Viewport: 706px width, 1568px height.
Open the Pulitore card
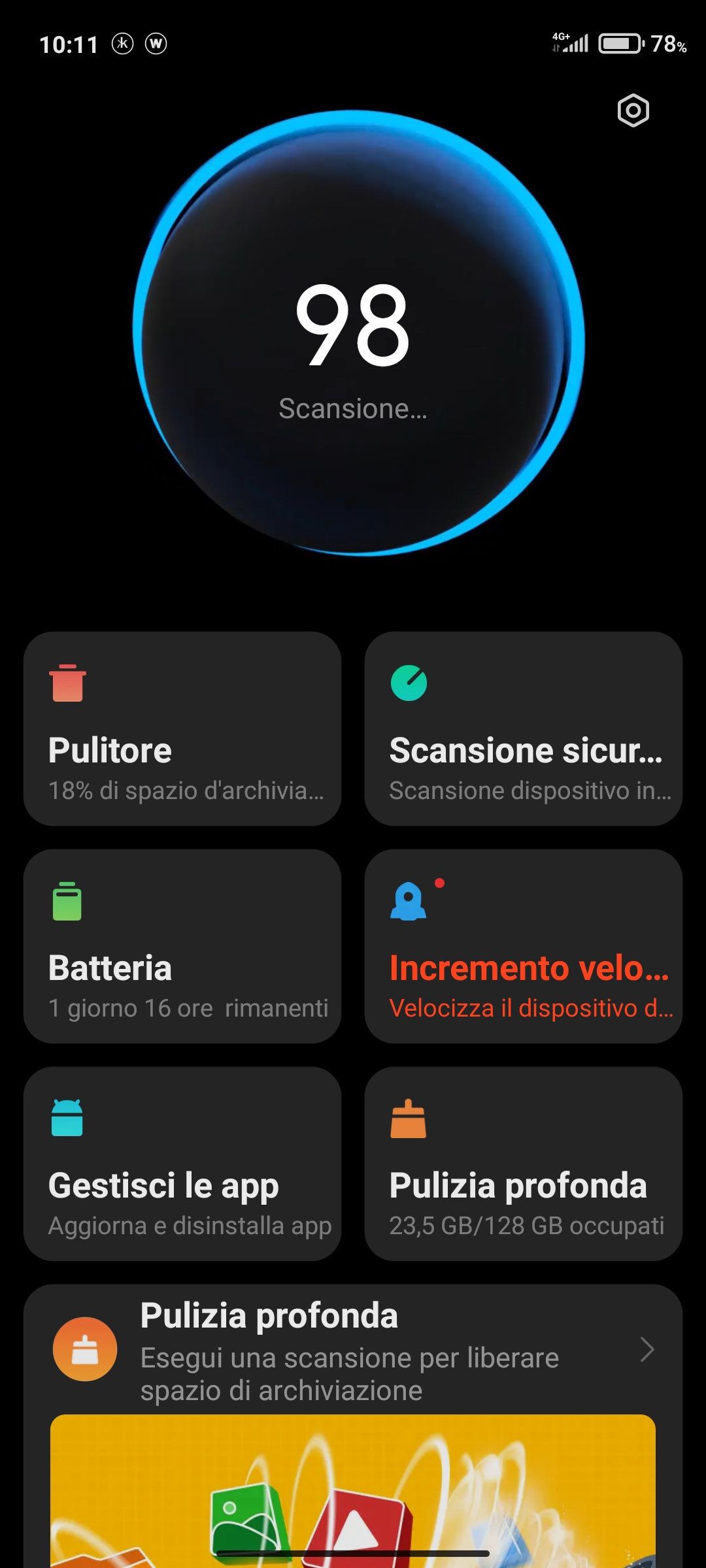point(182,728)
